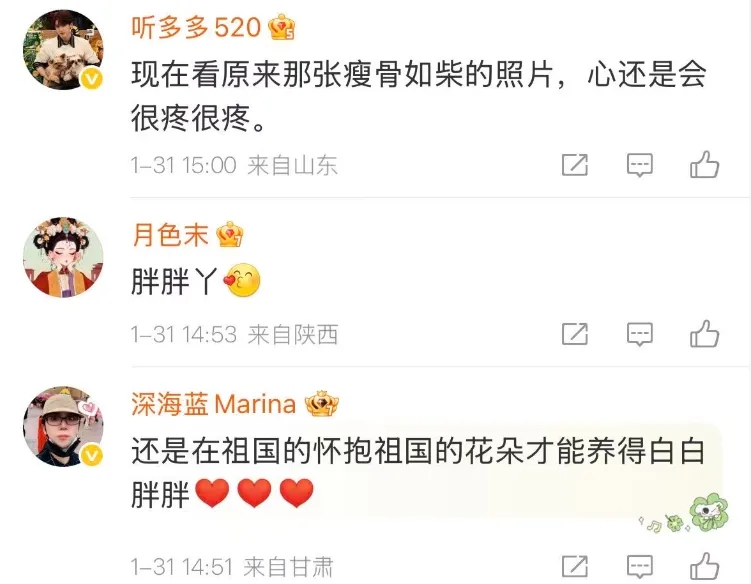This screenshot has width=751, height=584.
Task: Open the reply icon on 月色末's comment
Action: (640, 333)
